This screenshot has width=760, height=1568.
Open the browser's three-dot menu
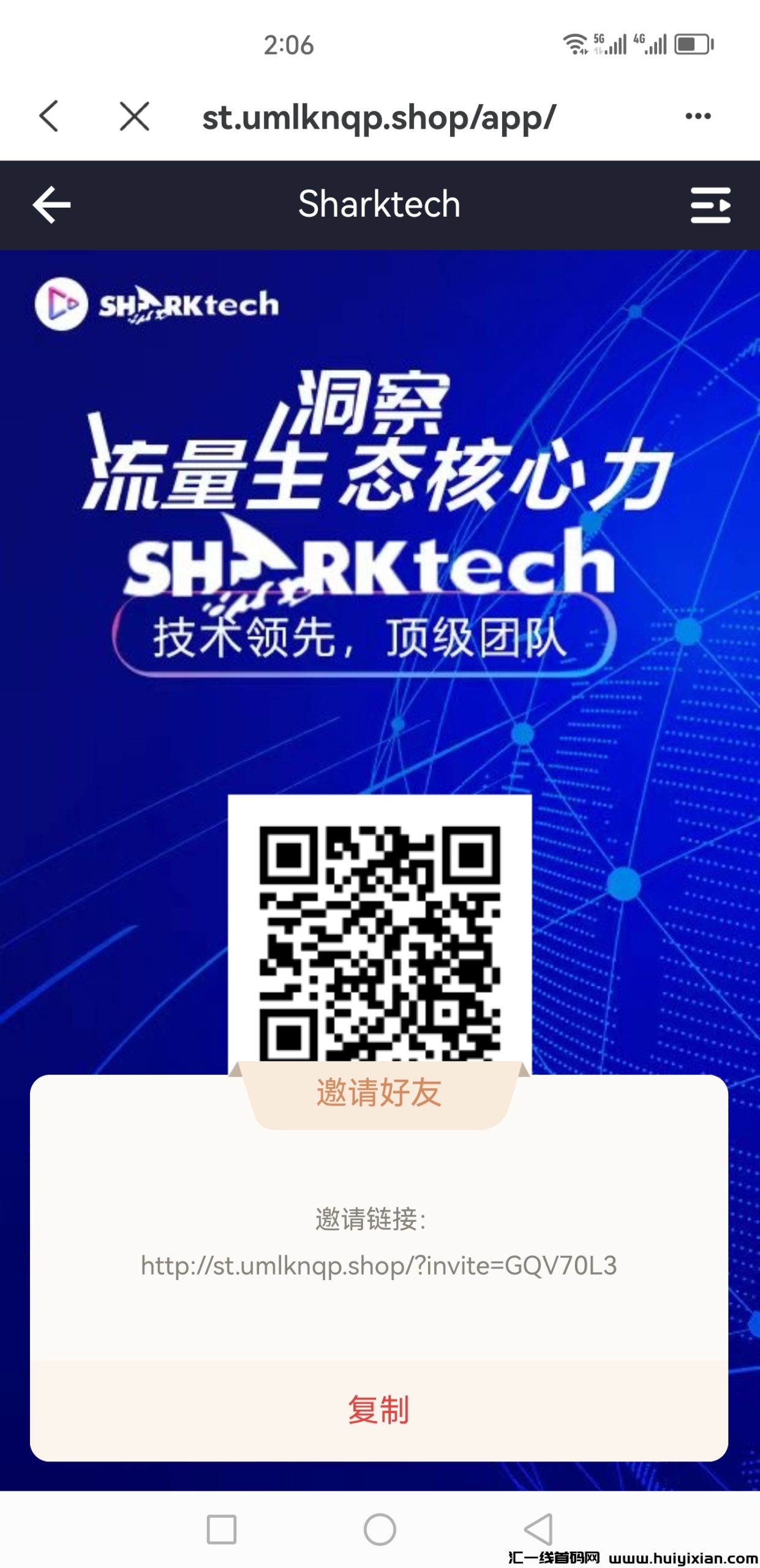(x=698, y=116)
